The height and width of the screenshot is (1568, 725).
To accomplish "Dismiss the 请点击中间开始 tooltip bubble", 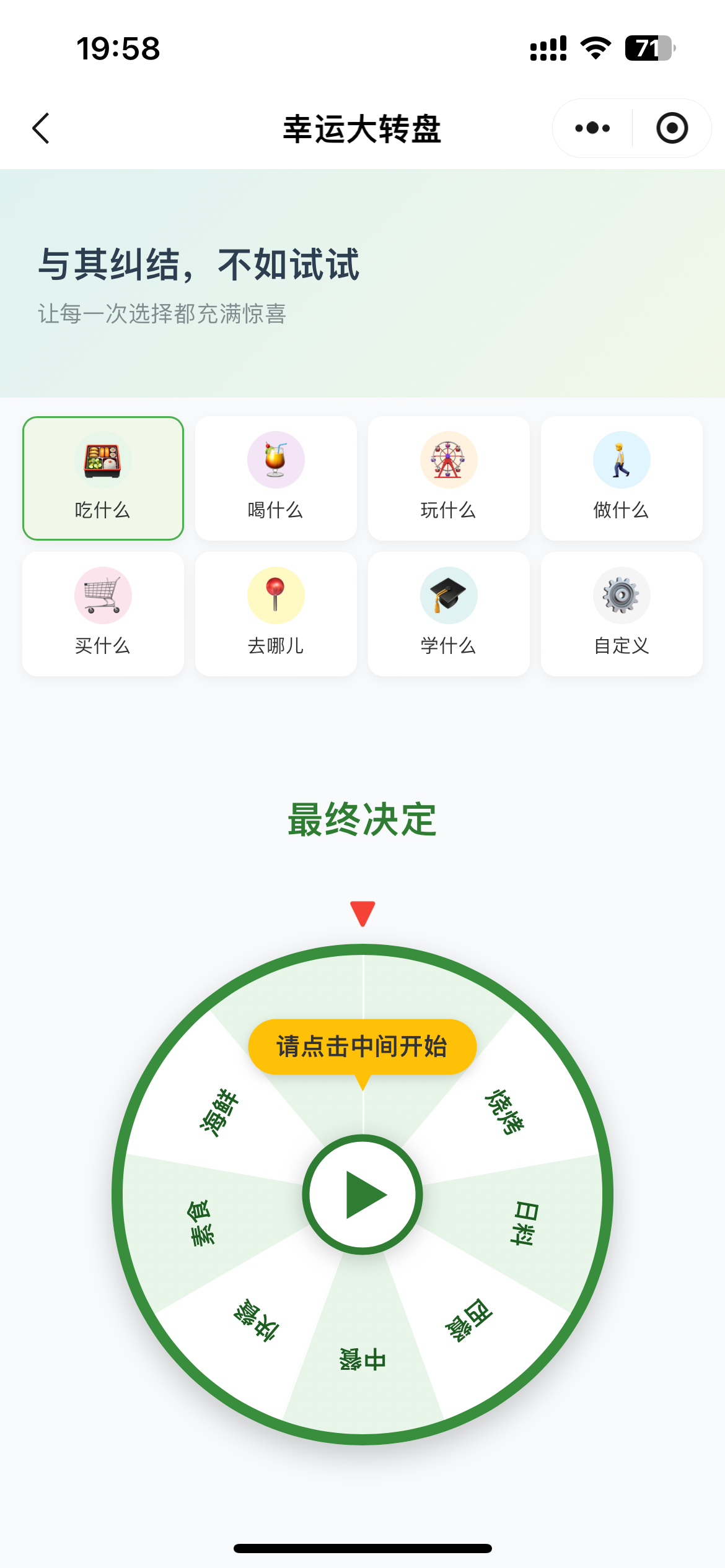I will pyautogui.click(x=362, y=1045).
